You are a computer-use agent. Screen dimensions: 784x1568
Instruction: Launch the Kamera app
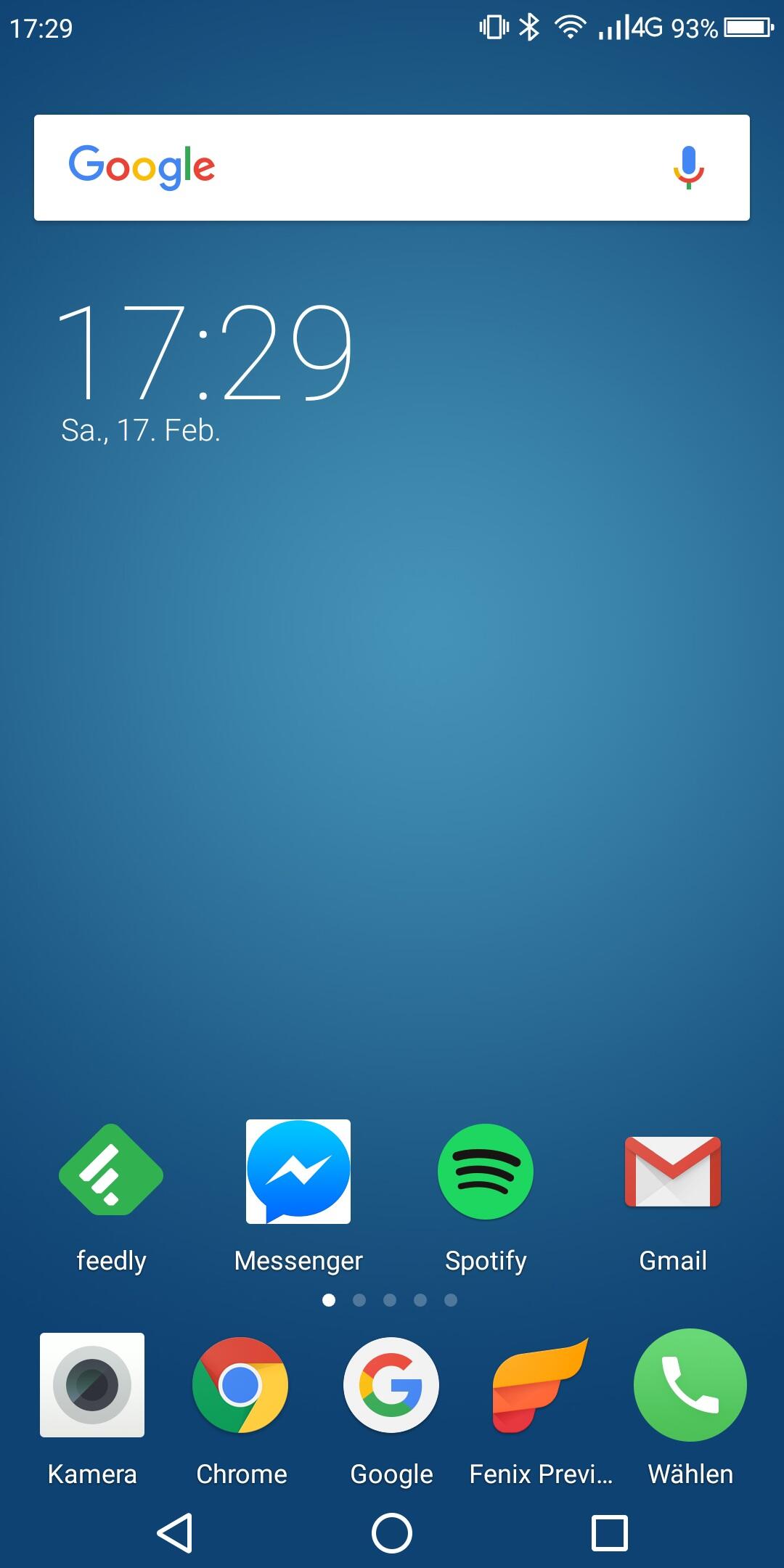click(x=92, y=1385)
